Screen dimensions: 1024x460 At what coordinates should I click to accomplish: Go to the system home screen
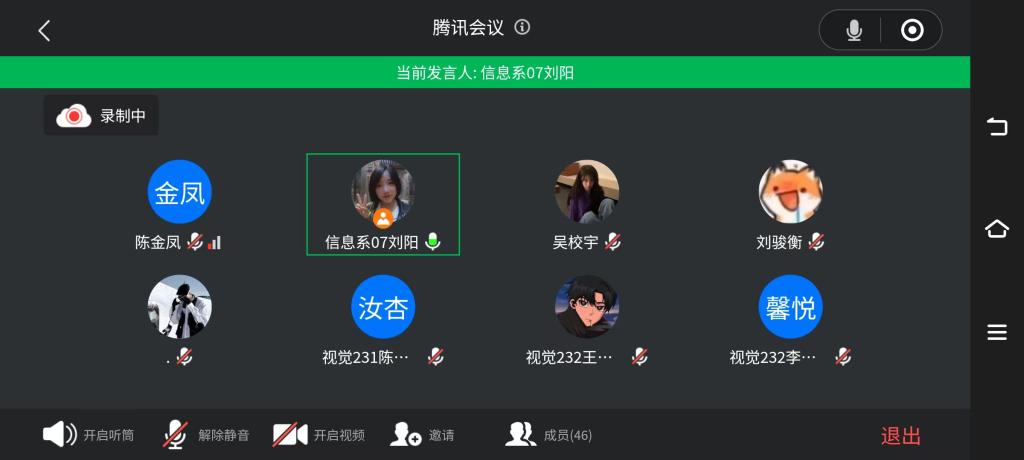pos(996,229)
